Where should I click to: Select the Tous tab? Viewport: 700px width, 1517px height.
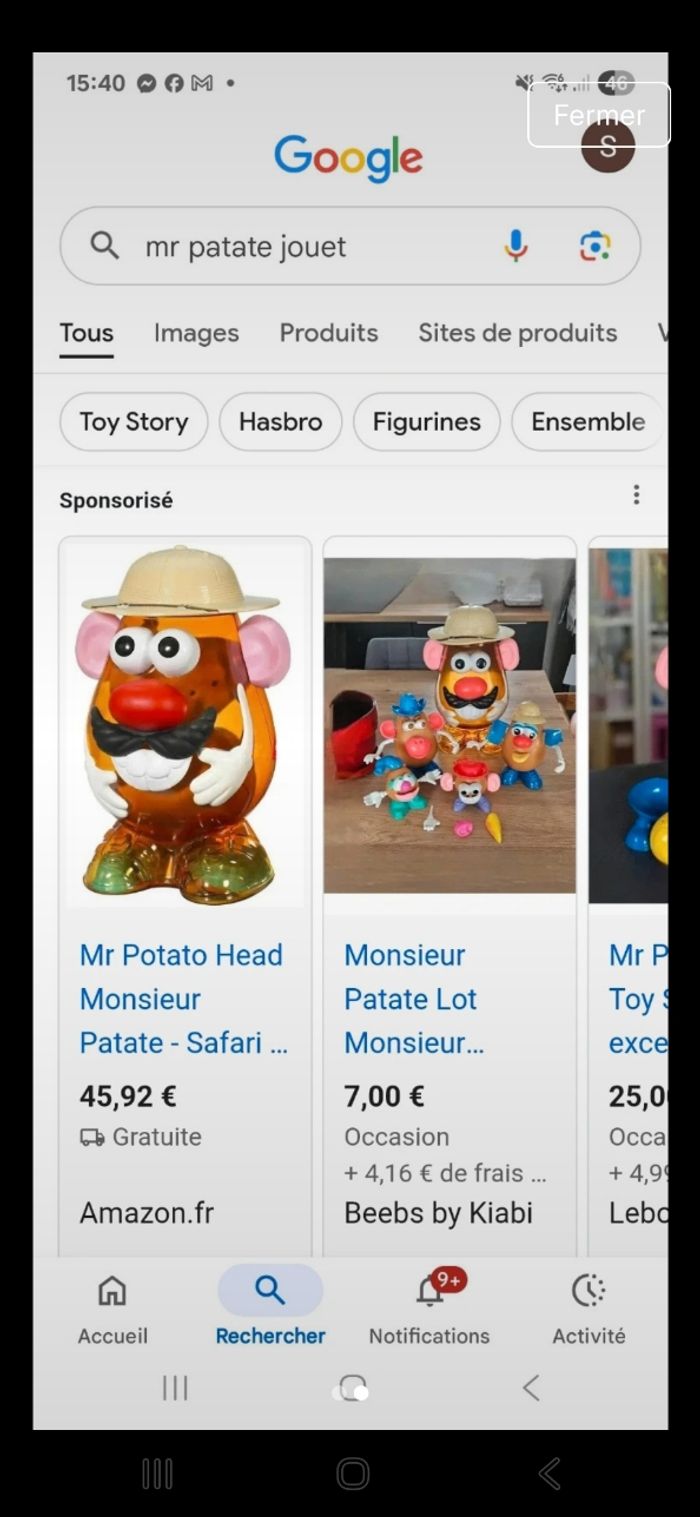86,333
